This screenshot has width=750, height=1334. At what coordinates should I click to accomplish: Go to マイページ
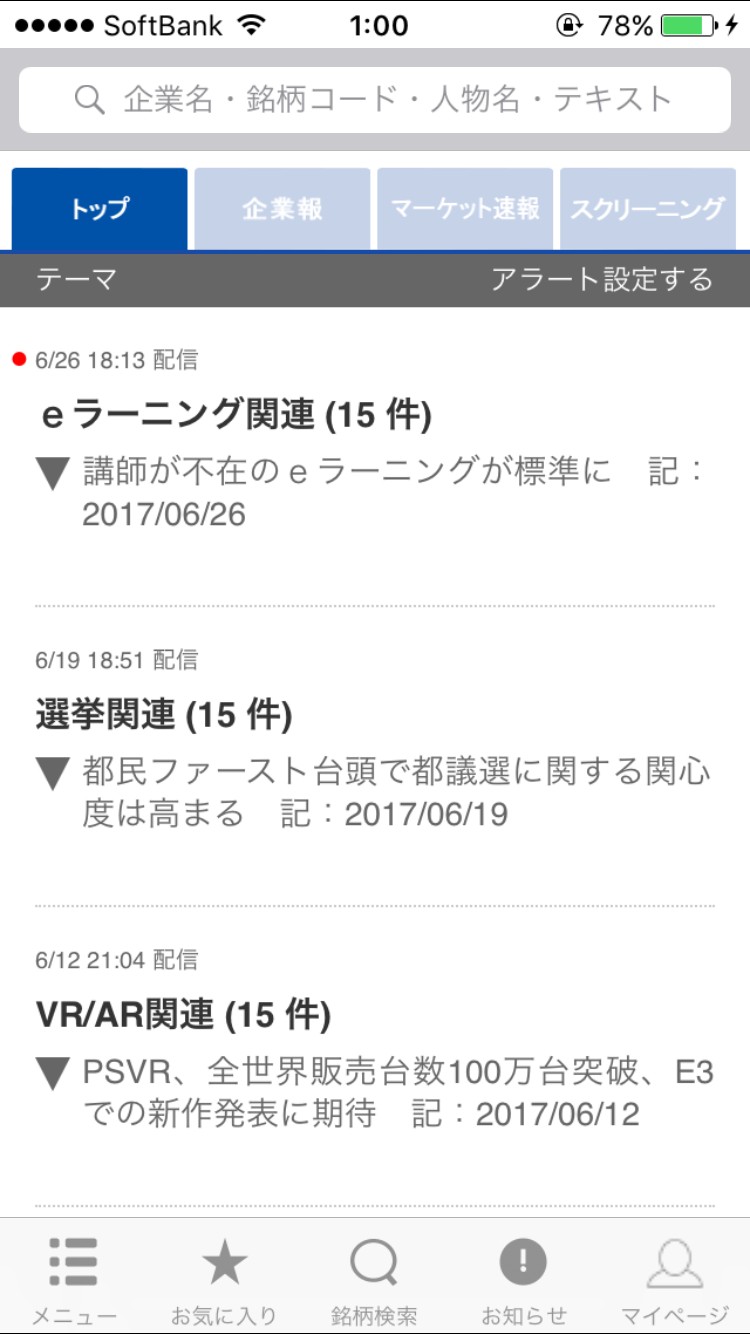tap(675, 1277)
